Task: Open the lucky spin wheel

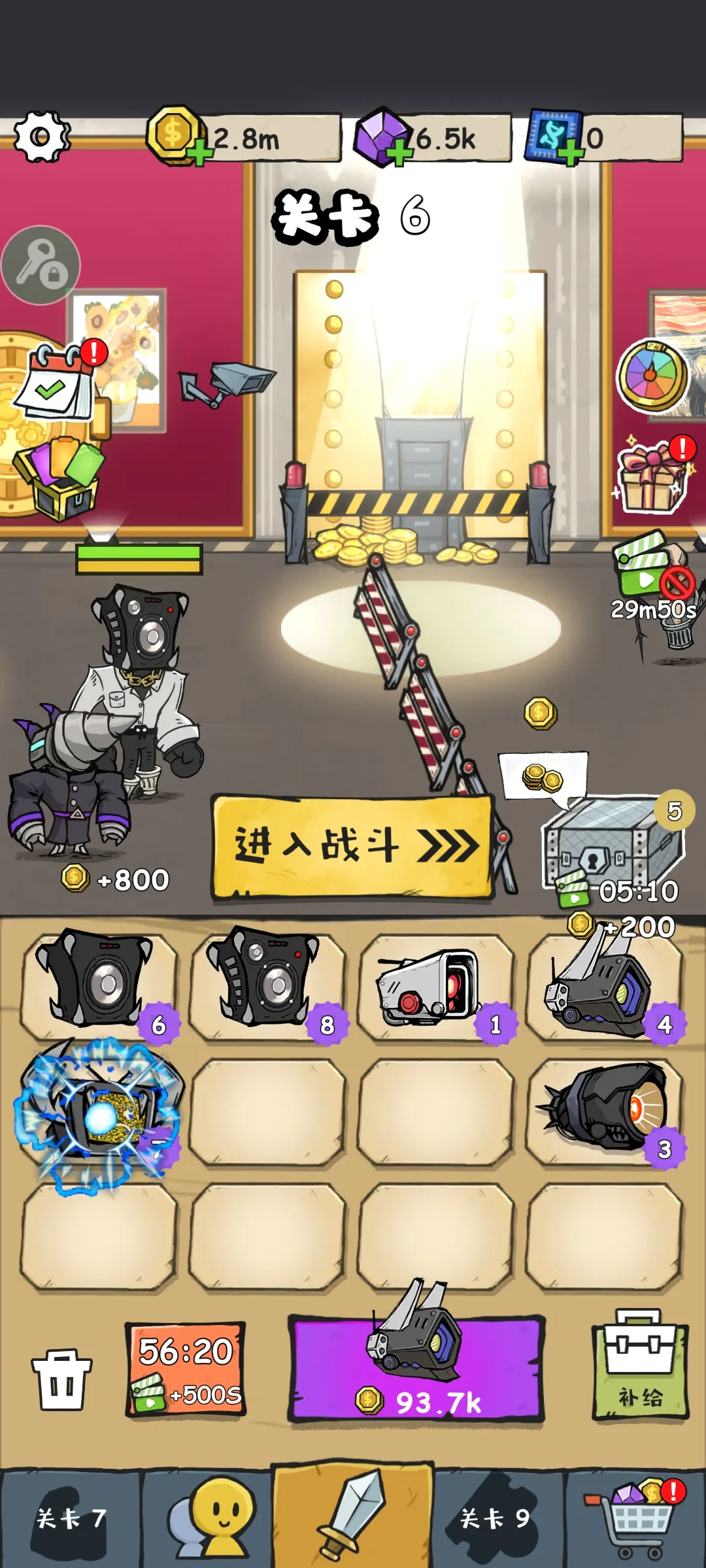Action: pos(652,375)
